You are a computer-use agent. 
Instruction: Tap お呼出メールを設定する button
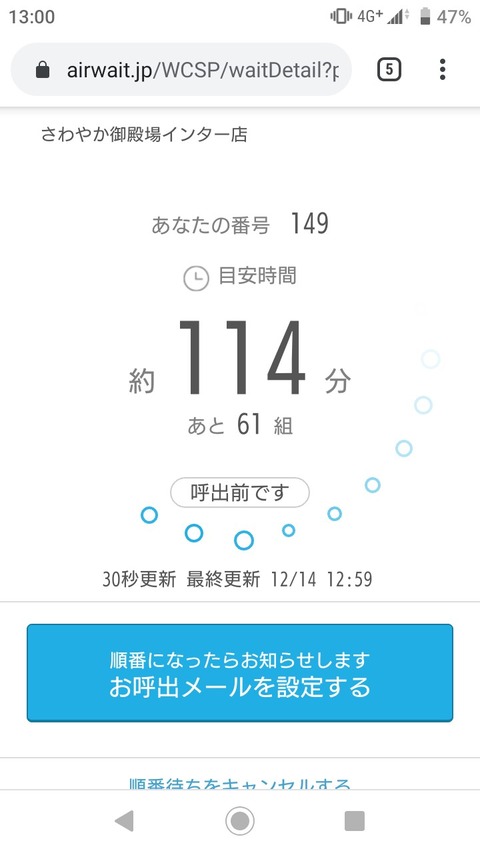click(240, 673)
